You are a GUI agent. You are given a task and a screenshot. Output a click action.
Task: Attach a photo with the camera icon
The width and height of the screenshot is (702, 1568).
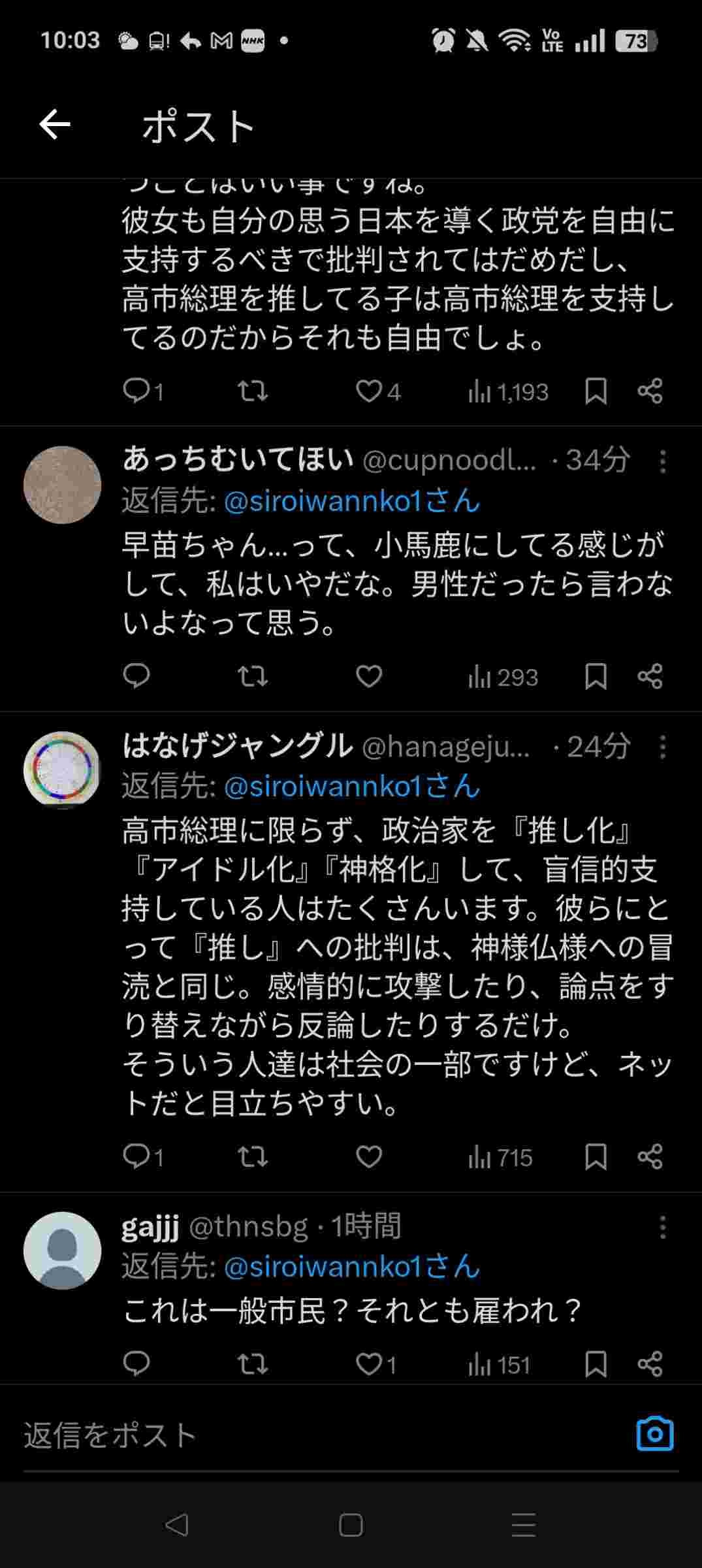[654, 1435]
